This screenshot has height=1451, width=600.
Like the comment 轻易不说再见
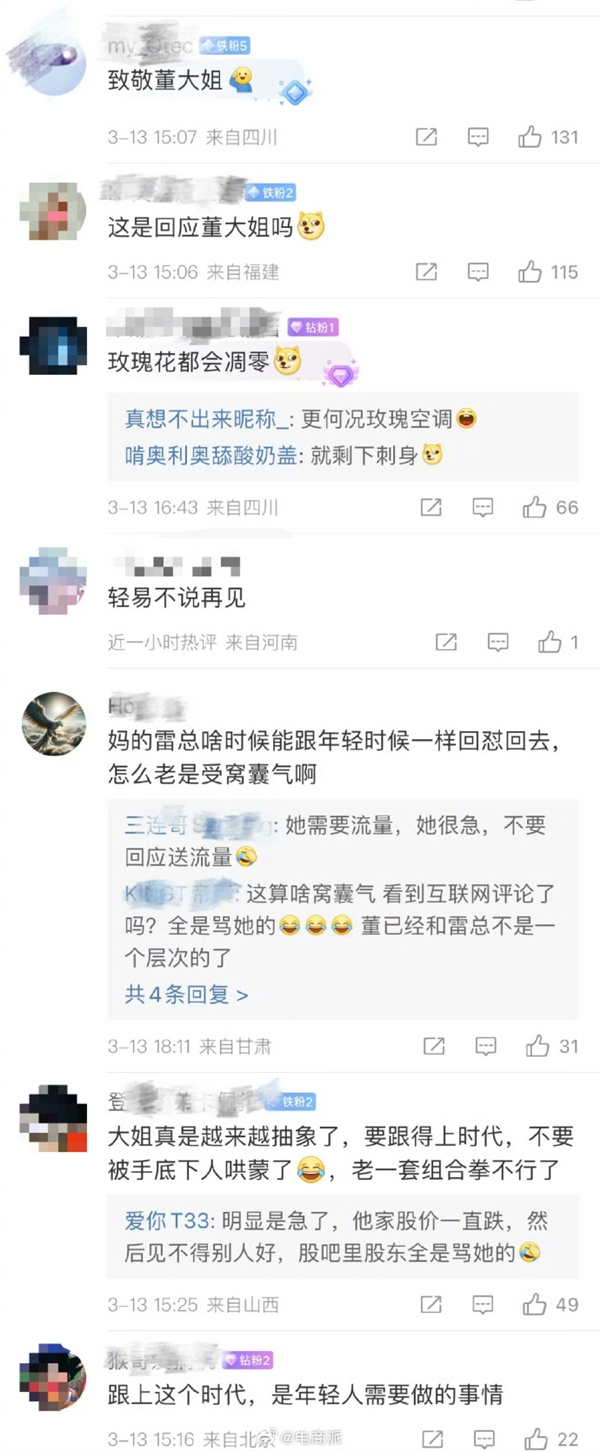click(x=550, y=642)
